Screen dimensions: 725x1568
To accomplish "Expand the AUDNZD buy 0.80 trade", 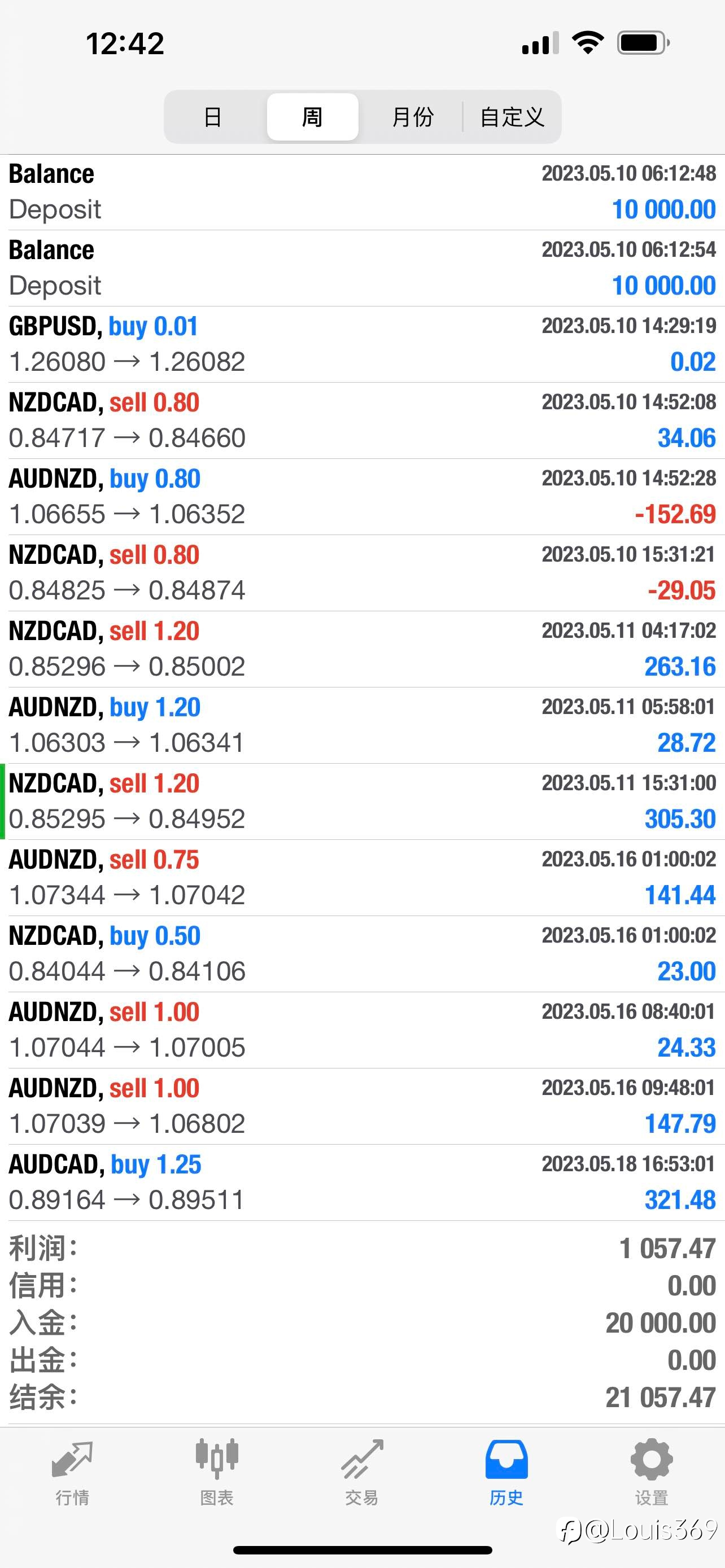I will (x=362, y=497).
